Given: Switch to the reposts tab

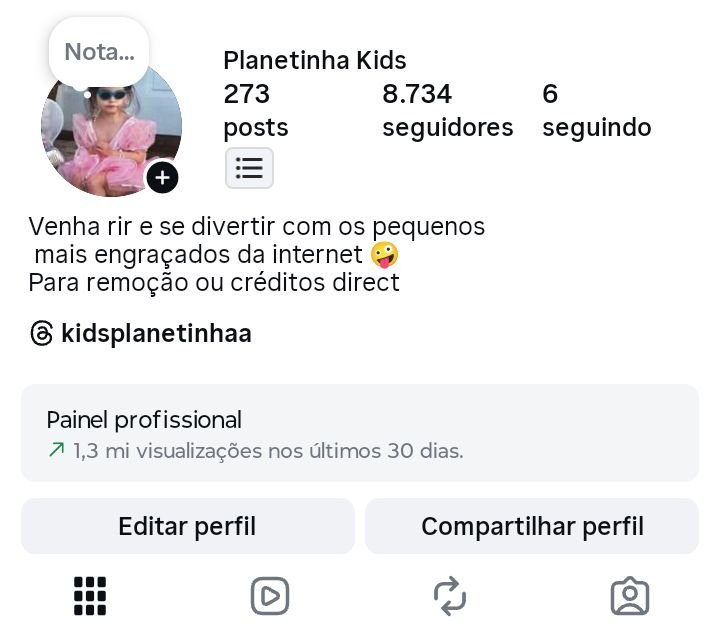Looking at the screenshot, I should [450, 596].
